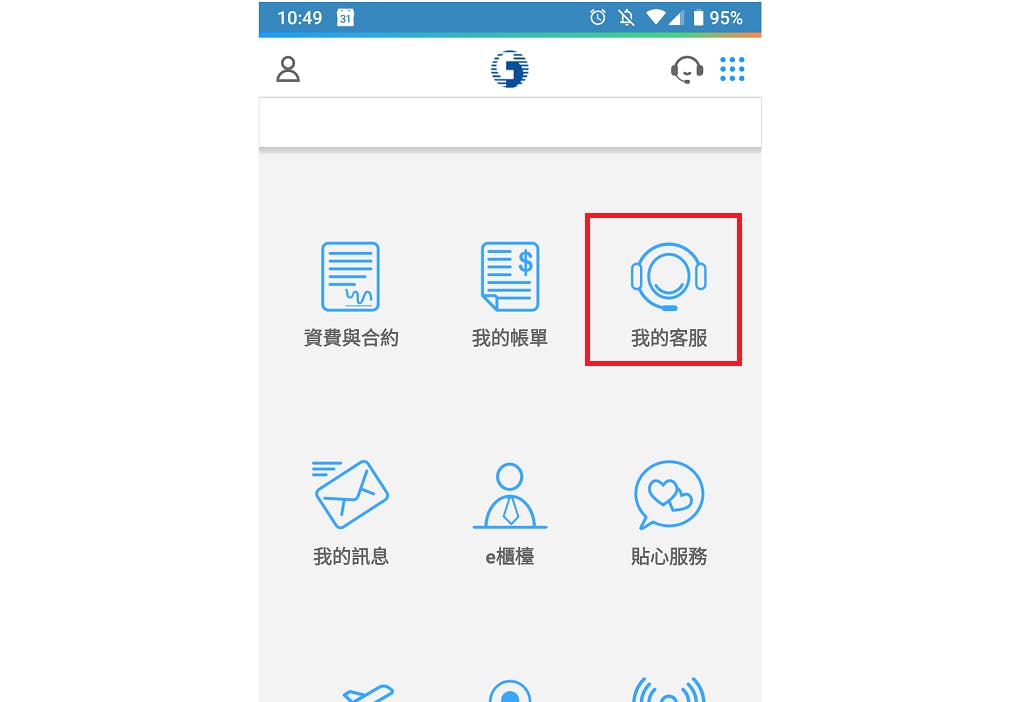1024x702 pixels.
Task: Open 資費與合約
Action: tap(350, 292)
